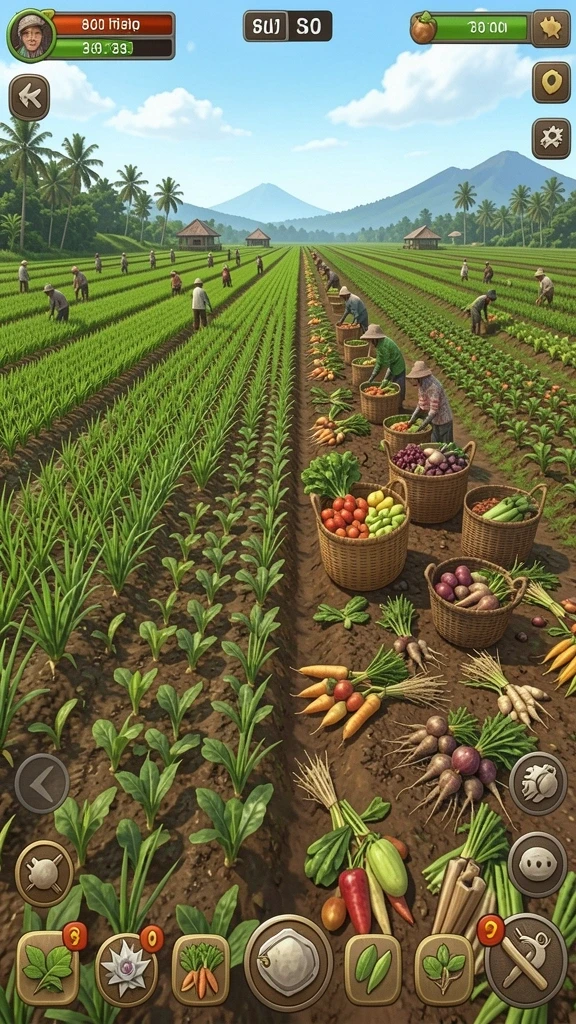Screen dimensions: 576x1024
Task: Tap the round face icon button
Action: point(537,864)
